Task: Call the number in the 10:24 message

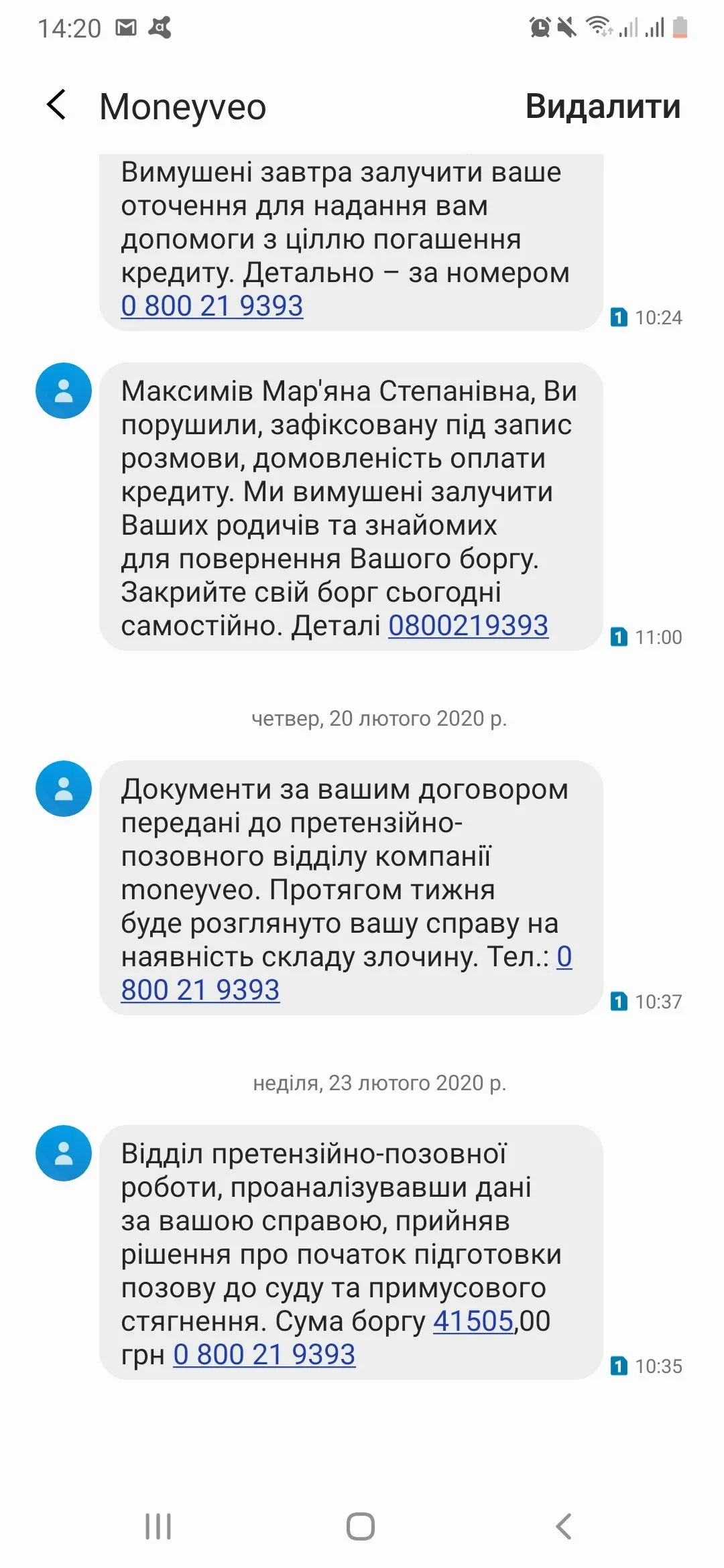Action: click(x=212, y=306)
